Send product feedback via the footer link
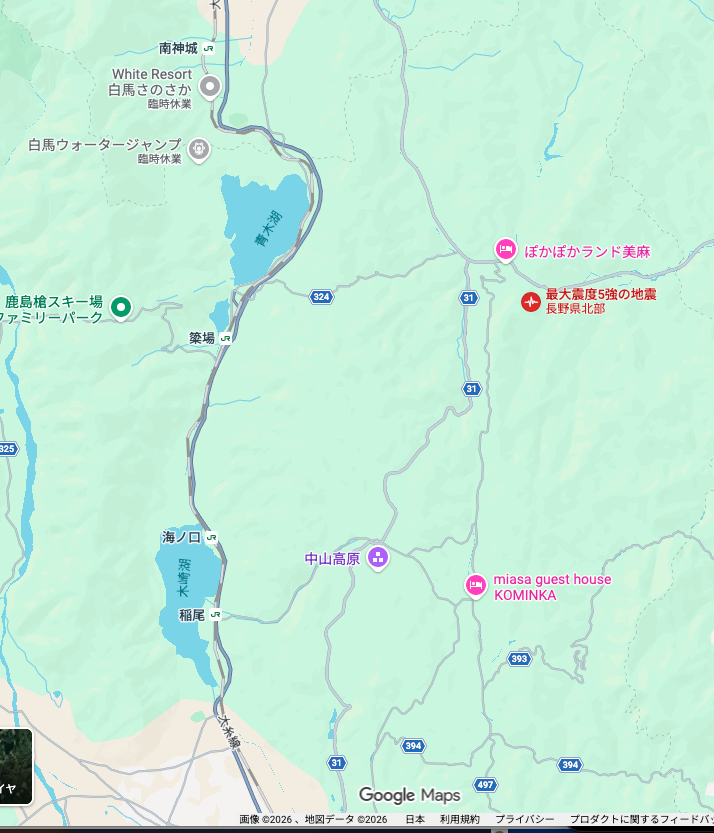The image size is (714, 833). 640,819
